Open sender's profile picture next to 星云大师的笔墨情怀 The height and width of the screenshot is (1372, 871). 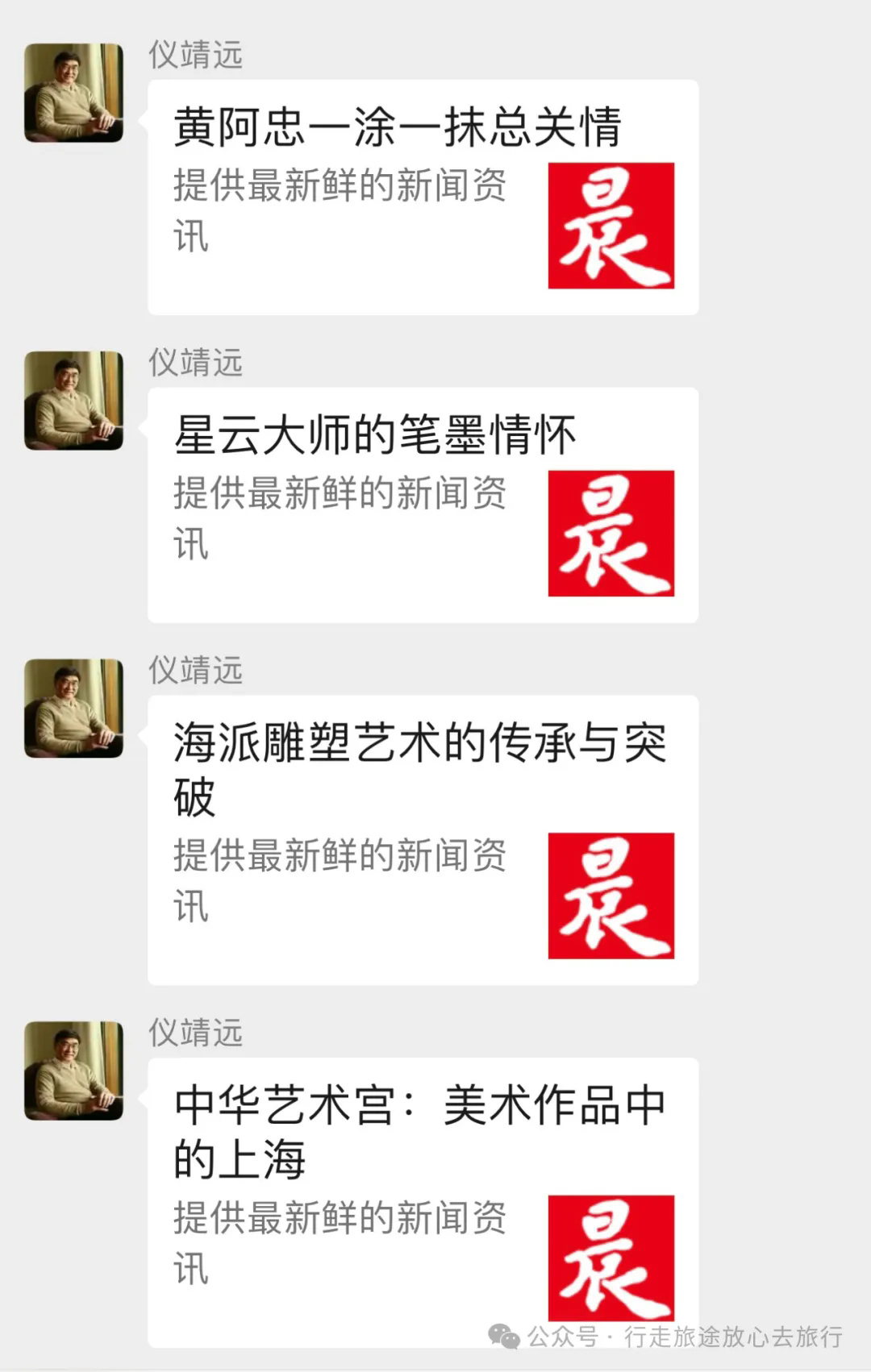[73, 401]
